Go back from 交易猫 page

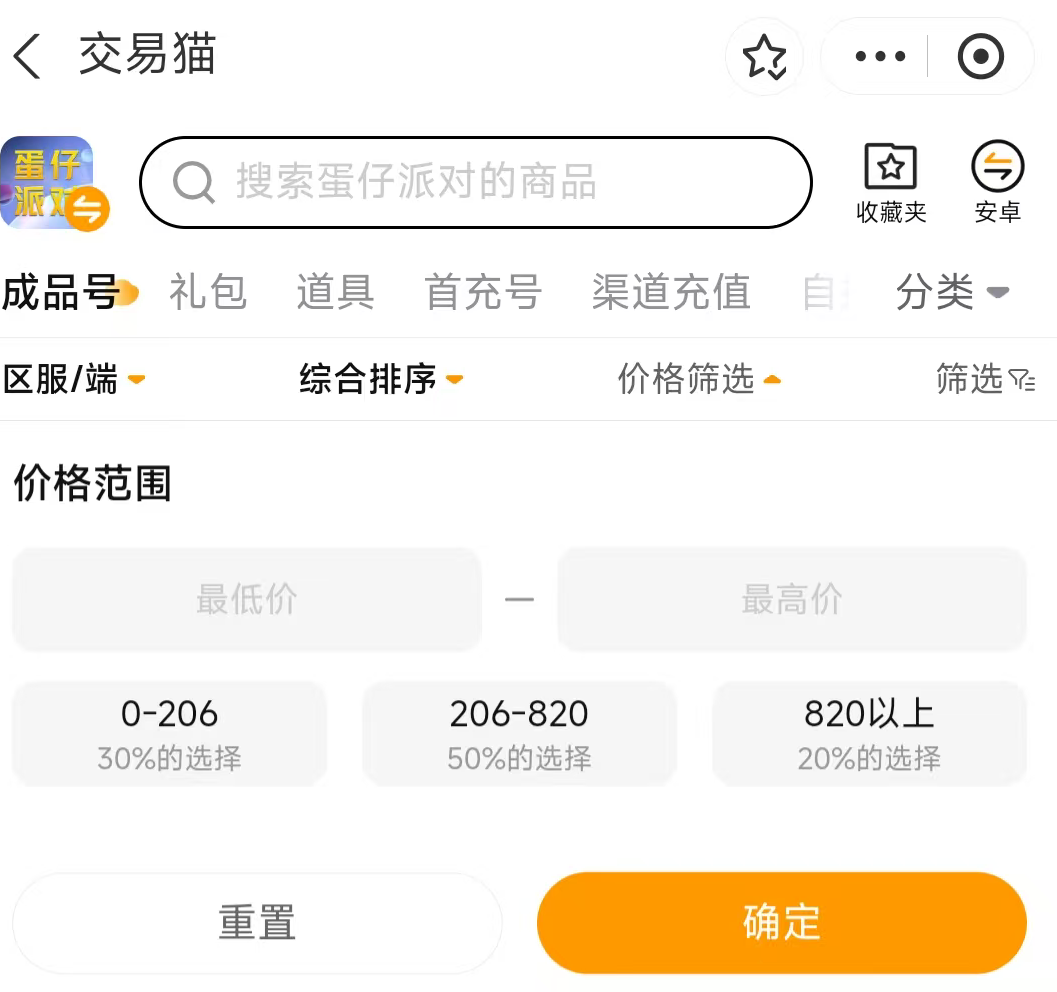coord(28,56)
